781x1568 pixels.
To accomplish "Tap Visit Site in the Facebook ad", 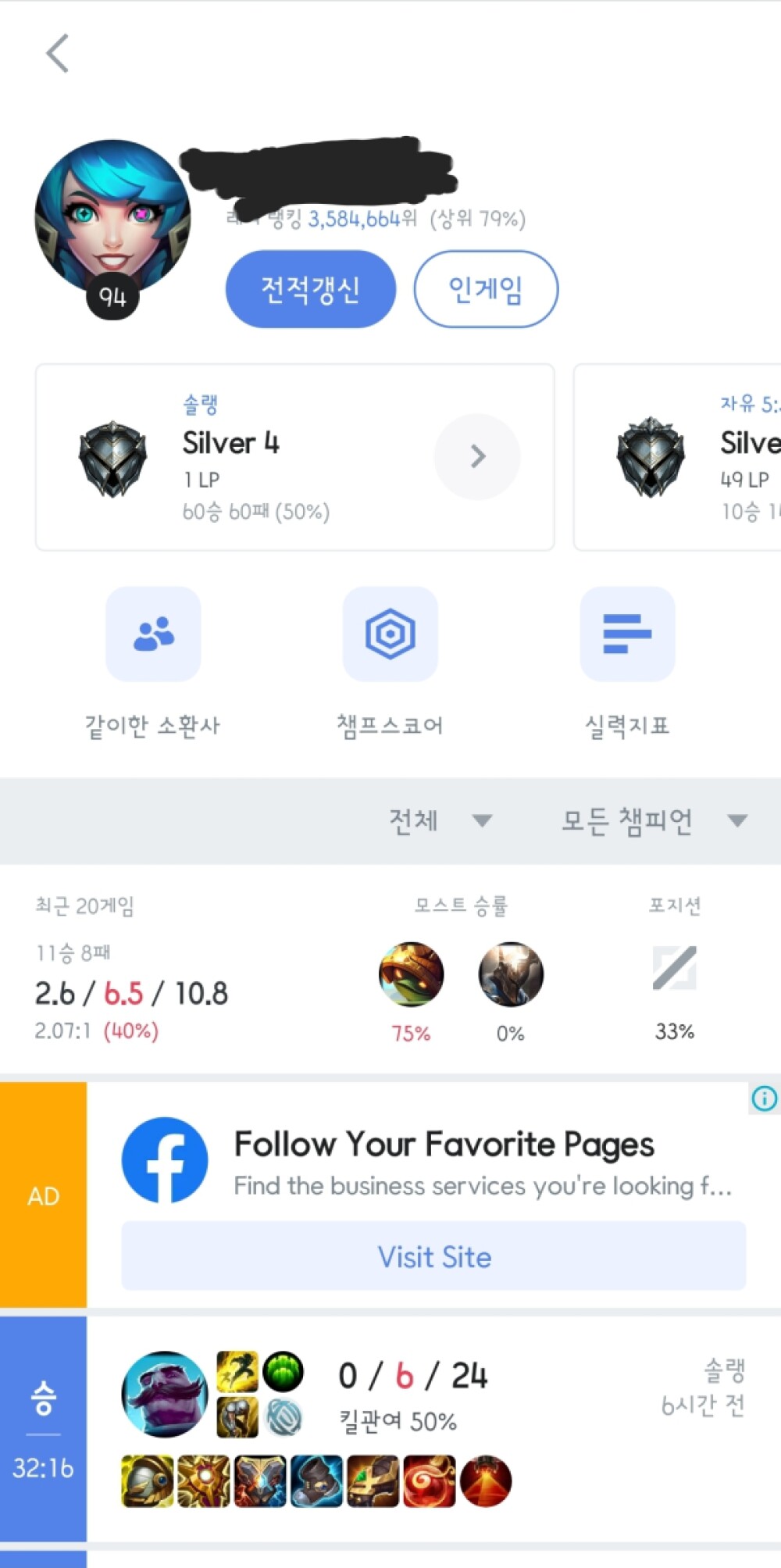I will pyautogui.click(x=433, y=1257).
